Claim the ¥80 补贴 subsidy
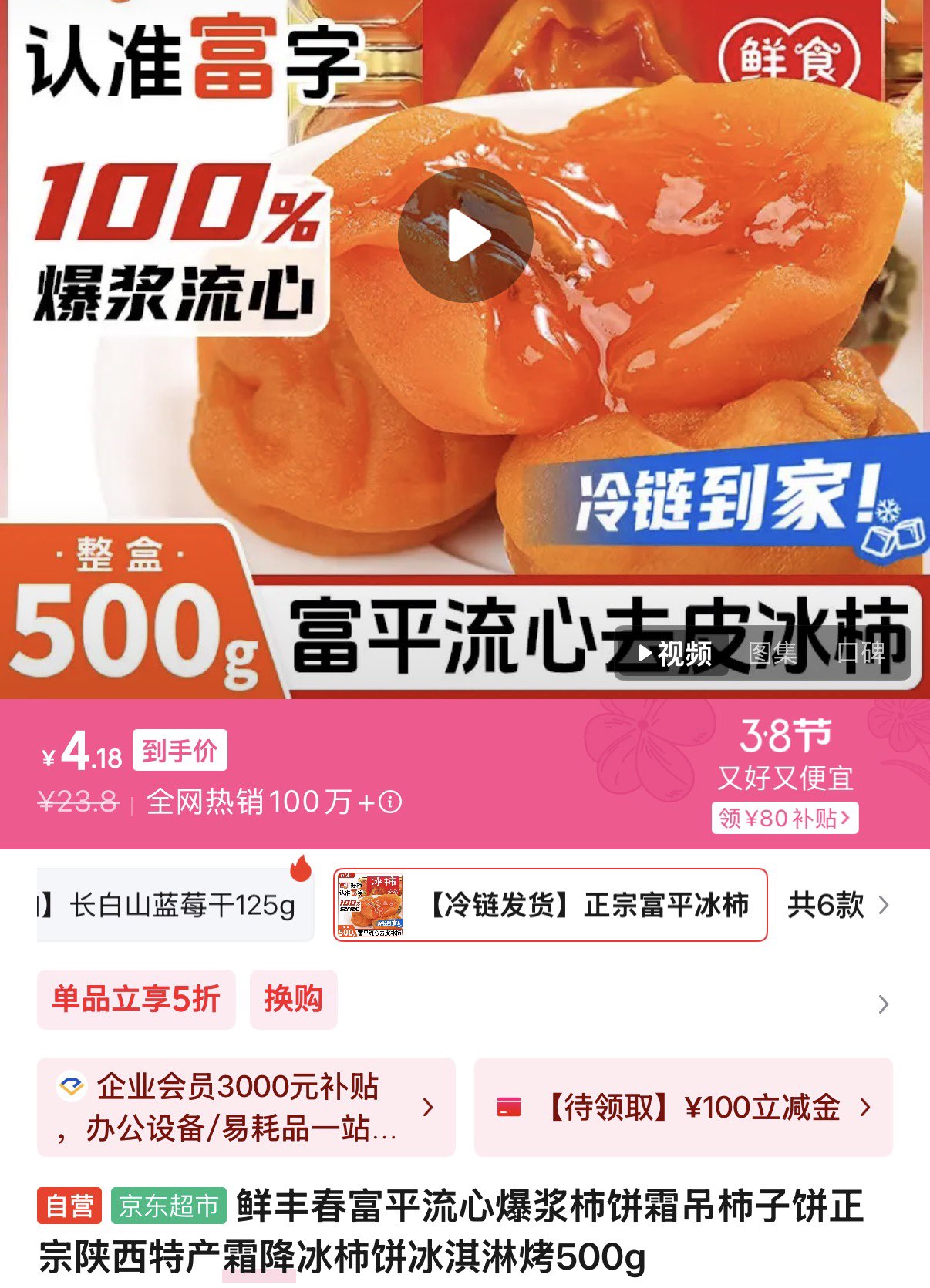Viewport: 930px width, 1288px height. click(x=785, y=818)
